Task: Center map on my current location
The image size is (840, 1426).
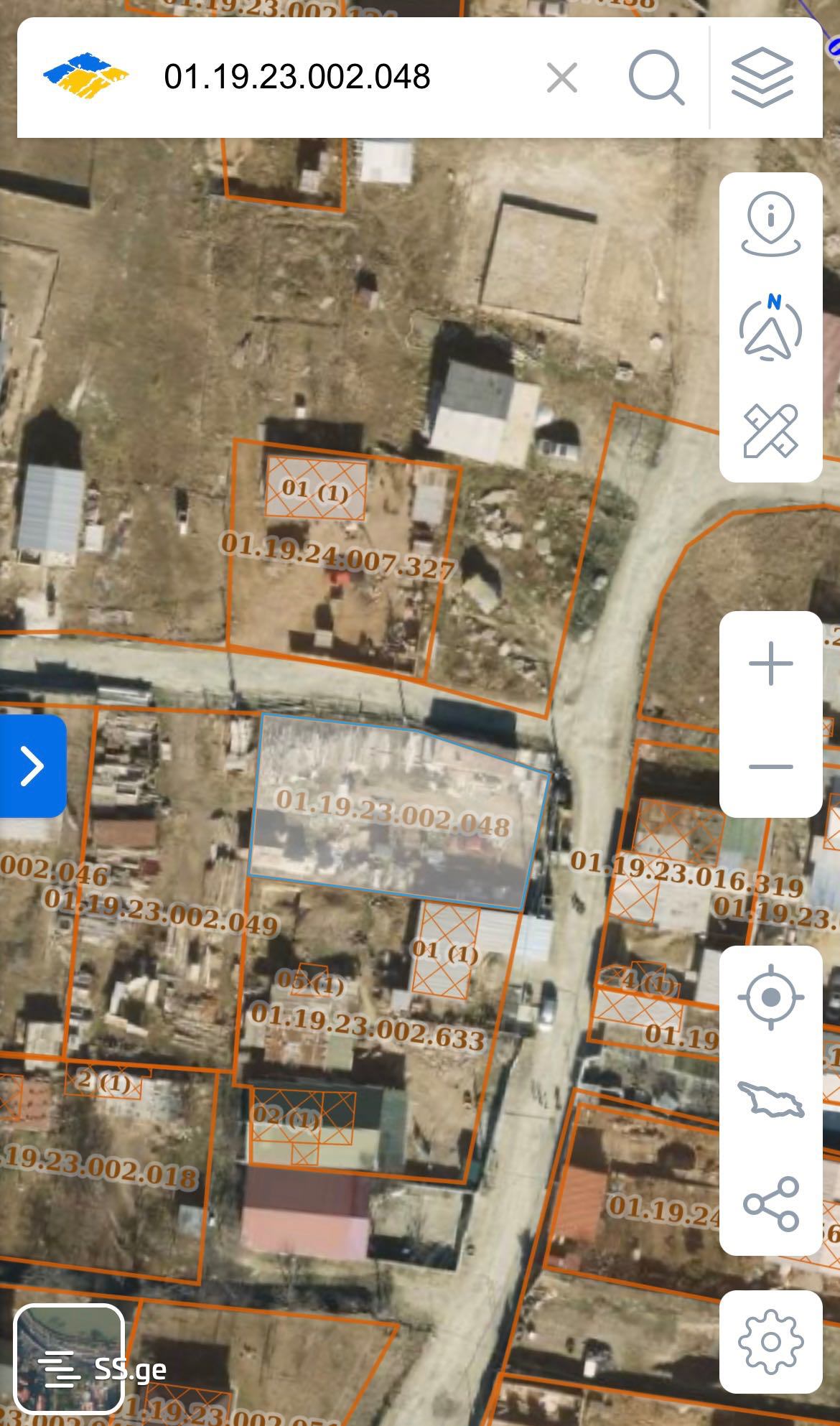Action: coord(771,997)
